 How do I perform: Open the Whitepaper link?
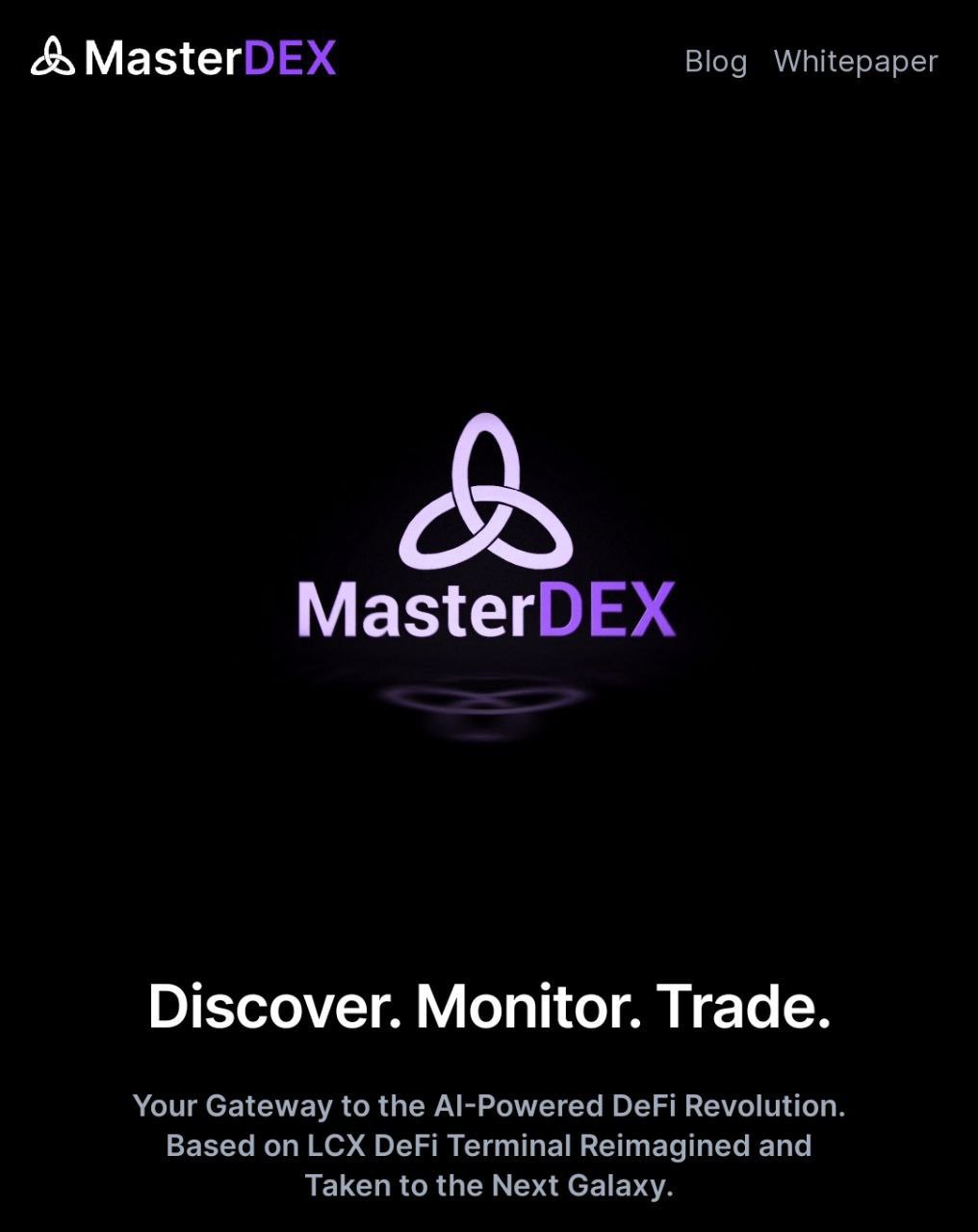(855, 62)
